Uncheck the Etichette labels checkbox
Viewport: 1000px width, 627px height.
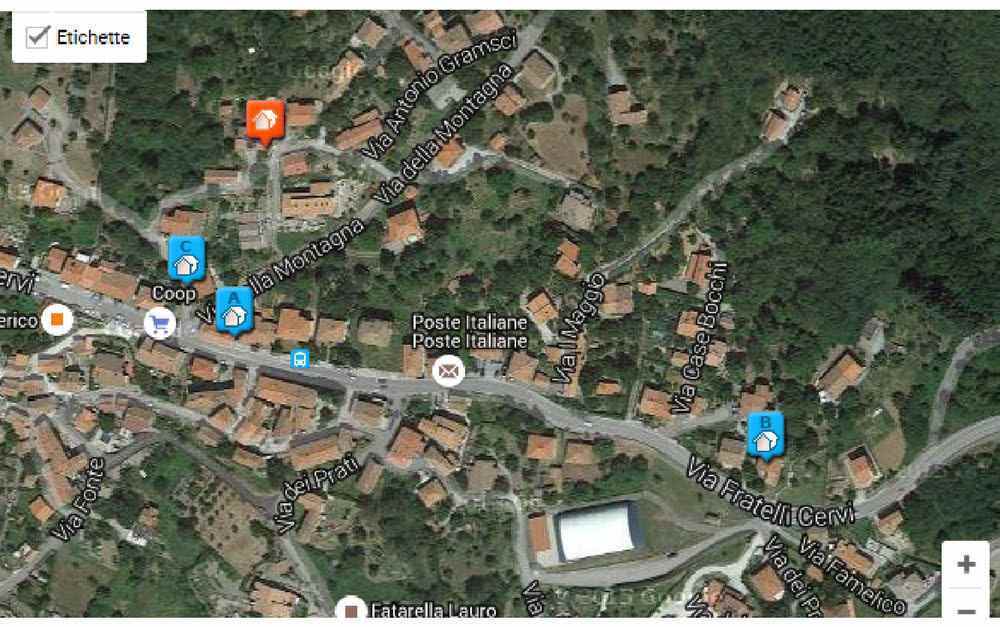38,37
